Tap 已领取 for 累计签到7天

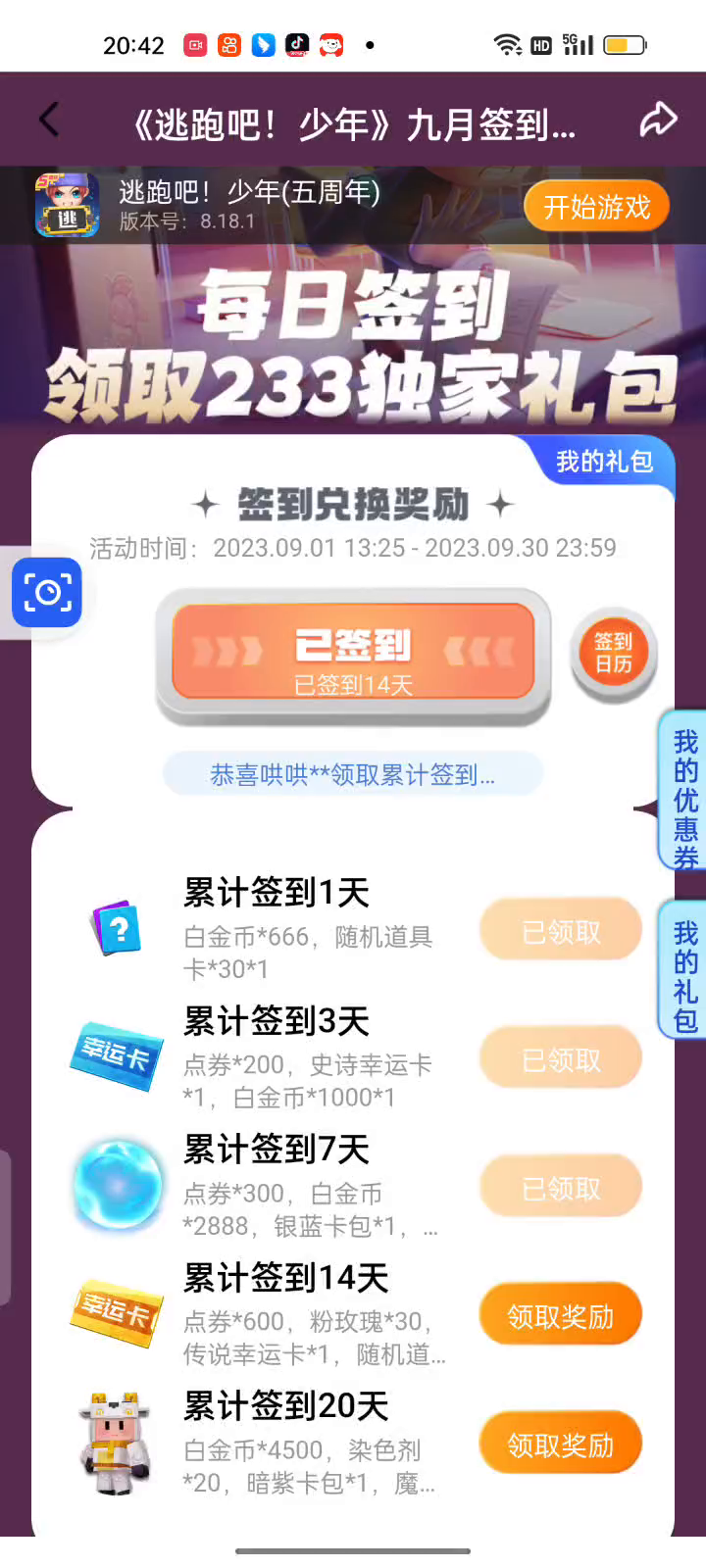(560, 1189)
